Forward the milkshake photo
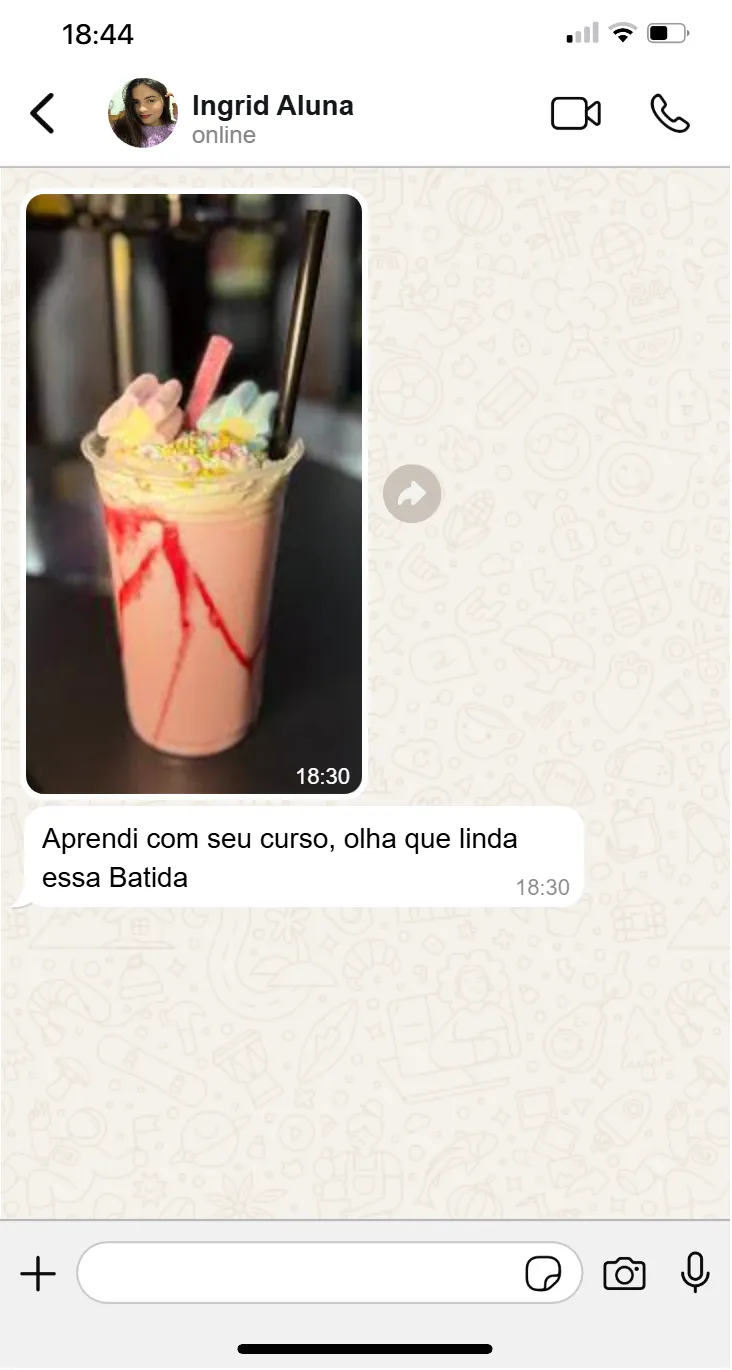The height and width of the screenshot is (1370, 732). 412,493
